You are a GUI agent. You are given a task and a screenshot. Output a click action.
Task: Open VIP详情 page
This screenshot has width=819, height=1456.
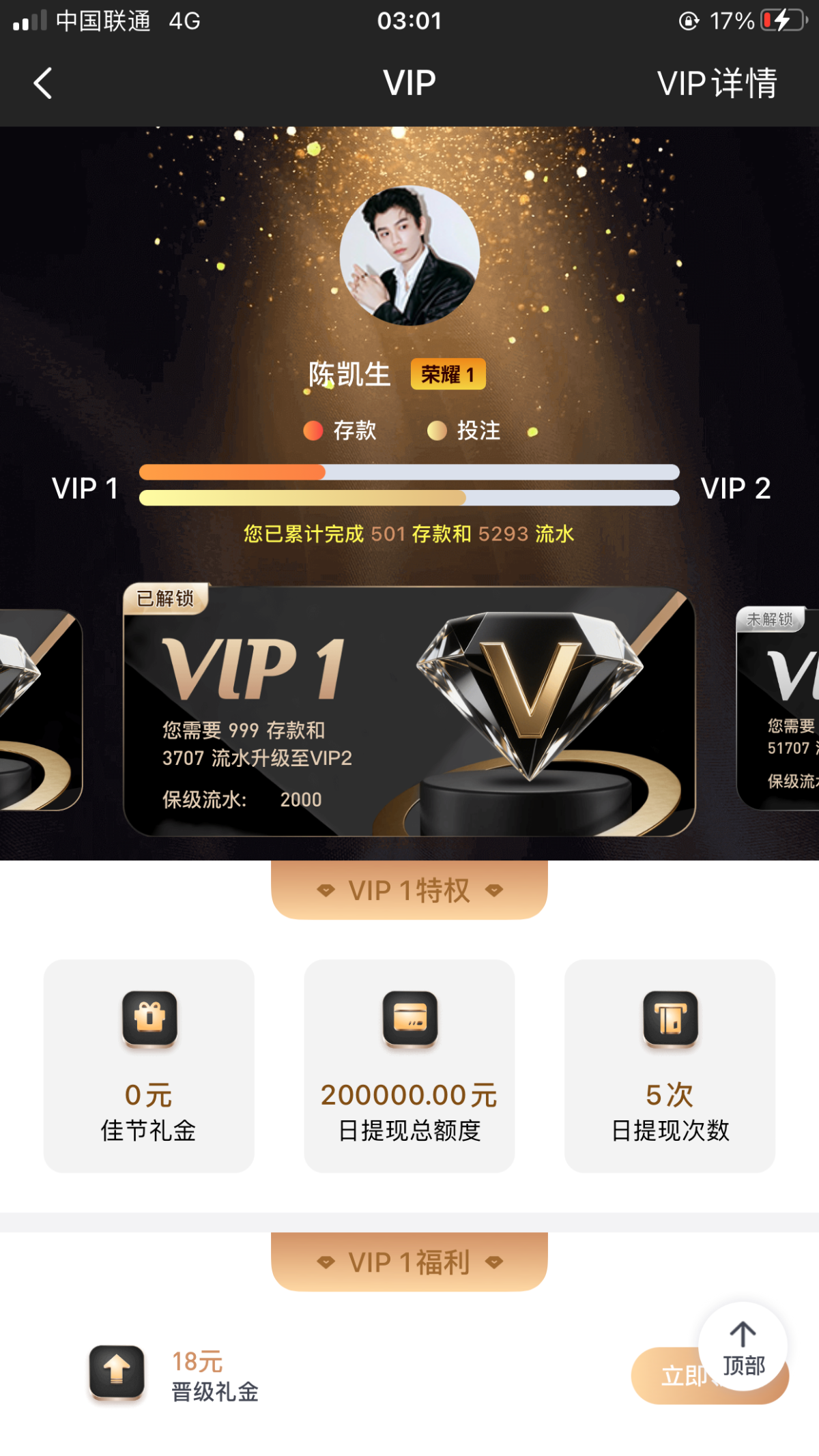point(717,83)
